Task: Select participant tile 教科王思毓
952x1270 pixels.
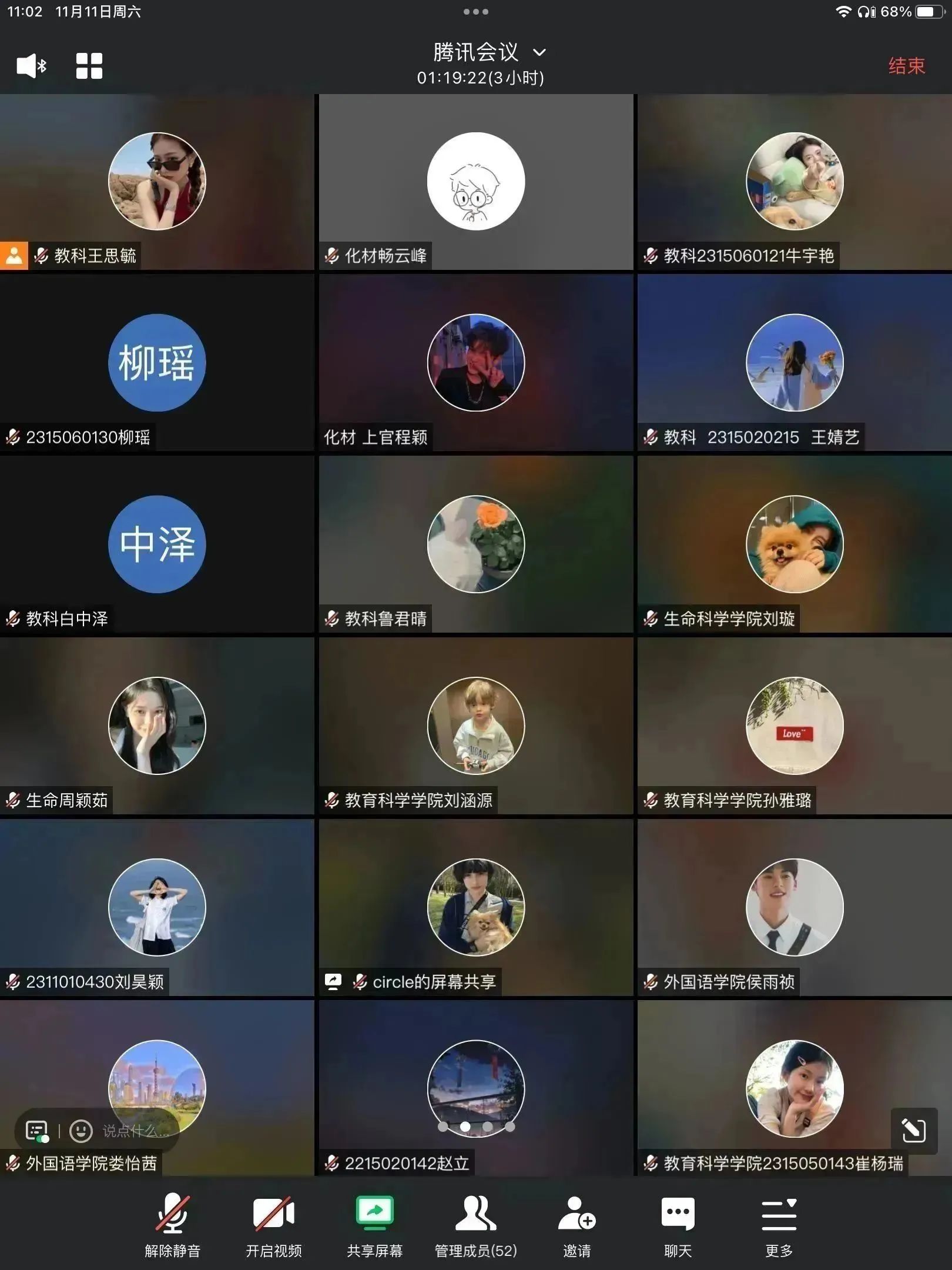Action: coord(157,182)
